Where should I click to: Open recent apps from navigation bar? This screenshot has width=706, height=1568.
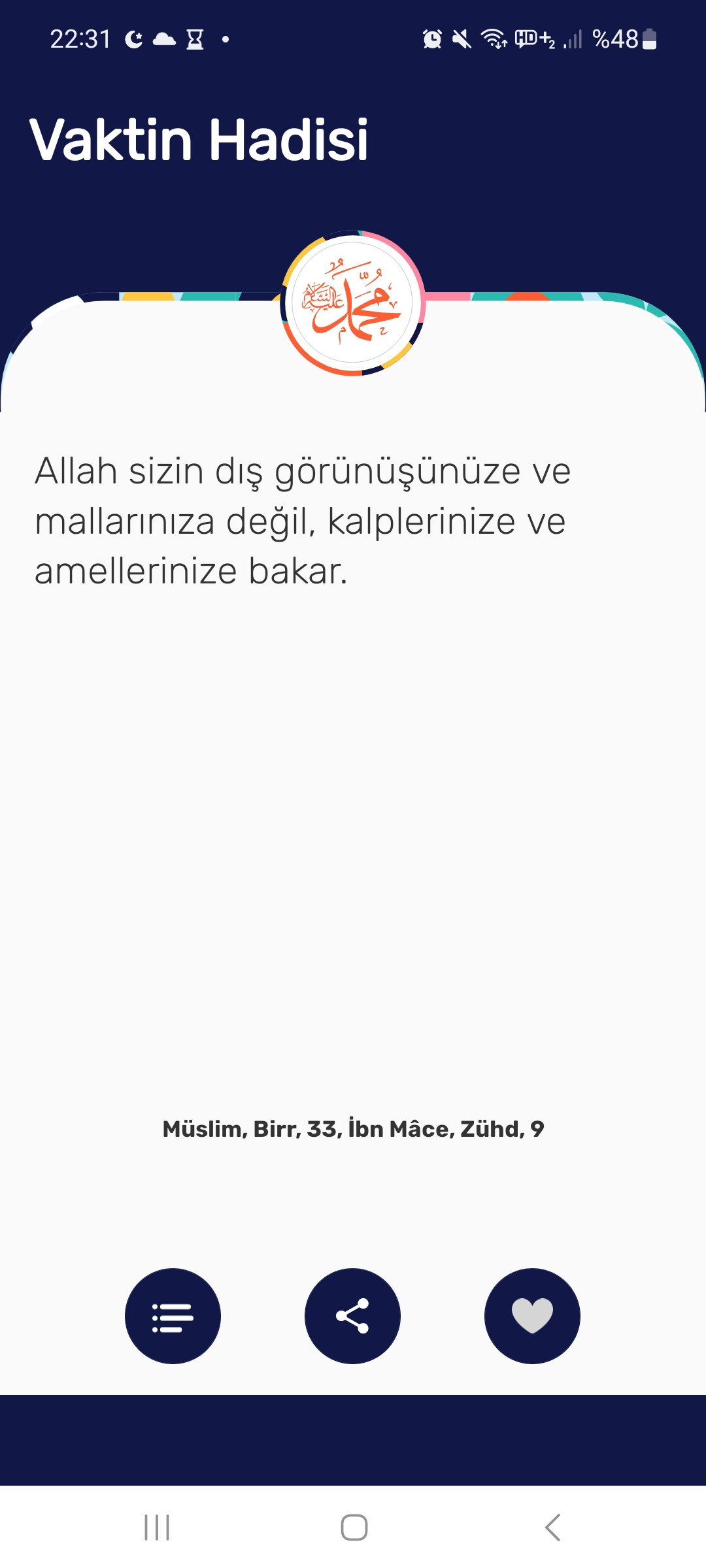coord(157,1526)
